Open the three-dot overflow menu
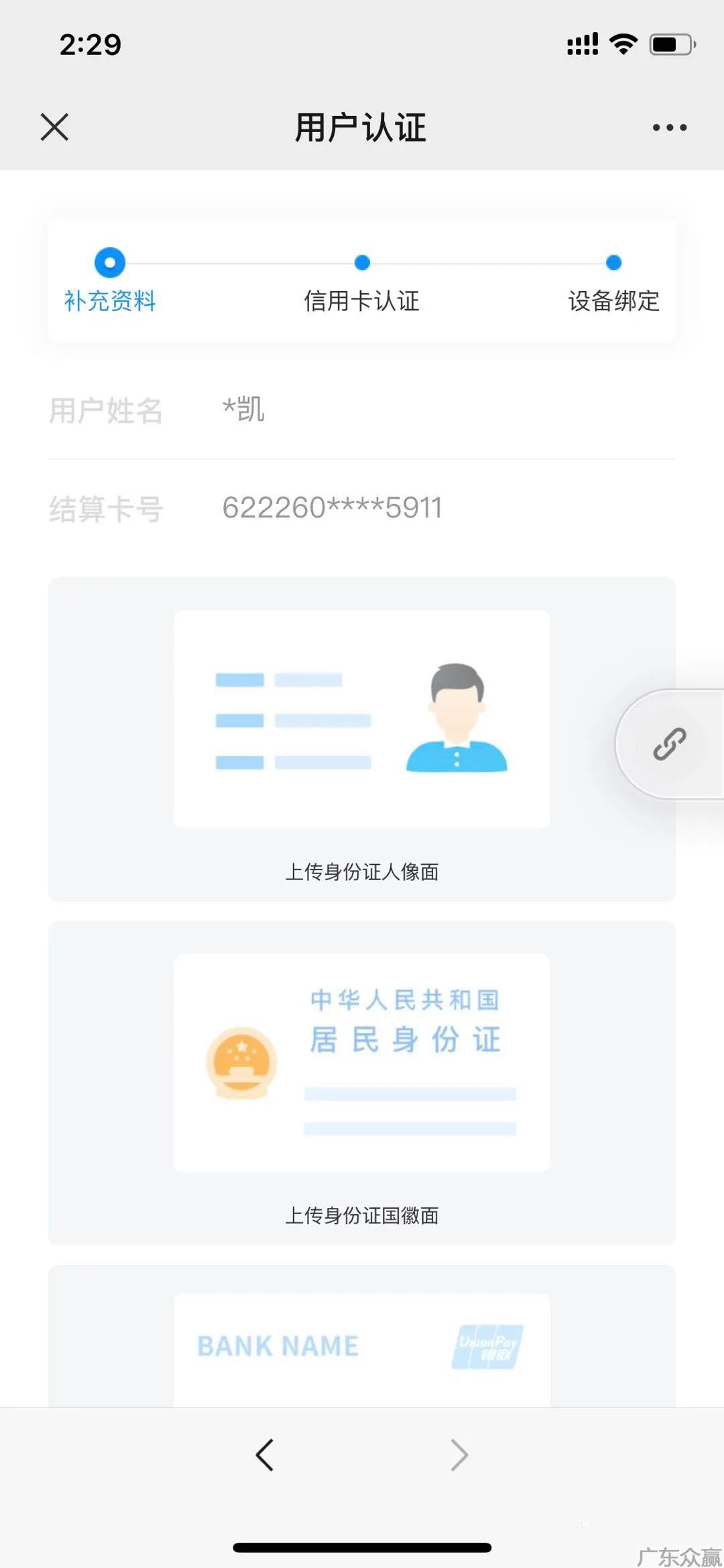 (x=669, y=127)
